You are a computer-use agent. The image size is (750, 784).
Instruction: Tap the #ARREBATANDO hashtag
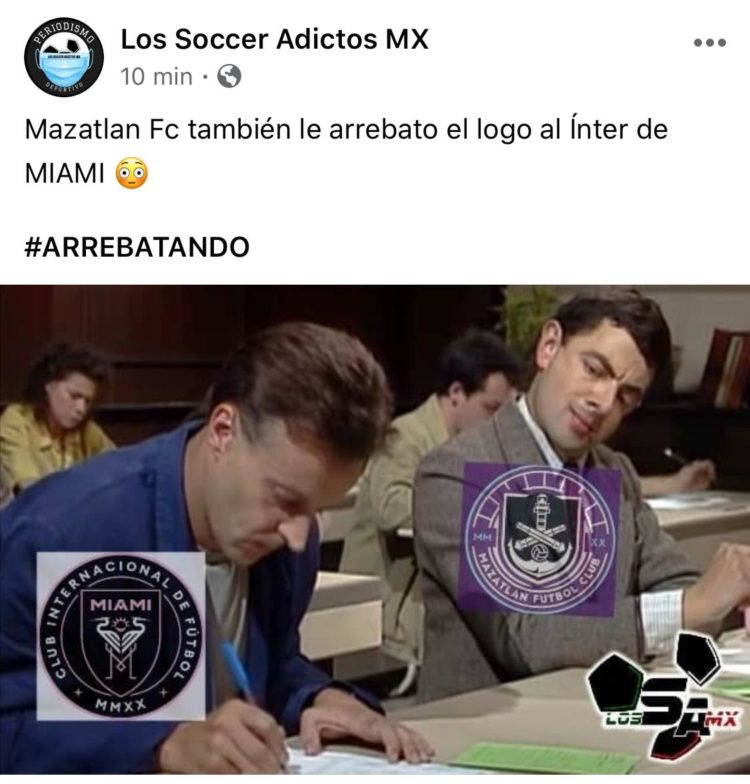click(x=137, y=247)
